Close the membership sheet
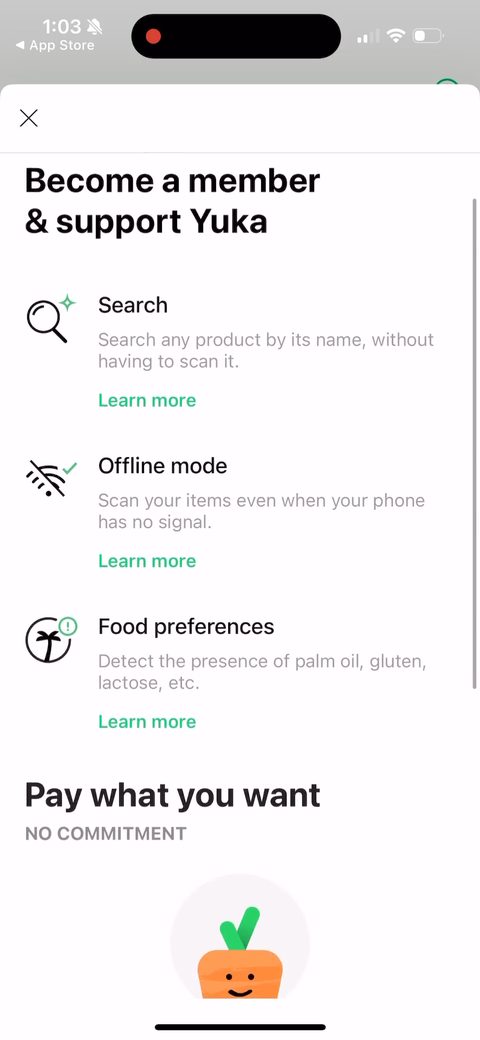Screen dimensions: 480x1040 29,118
